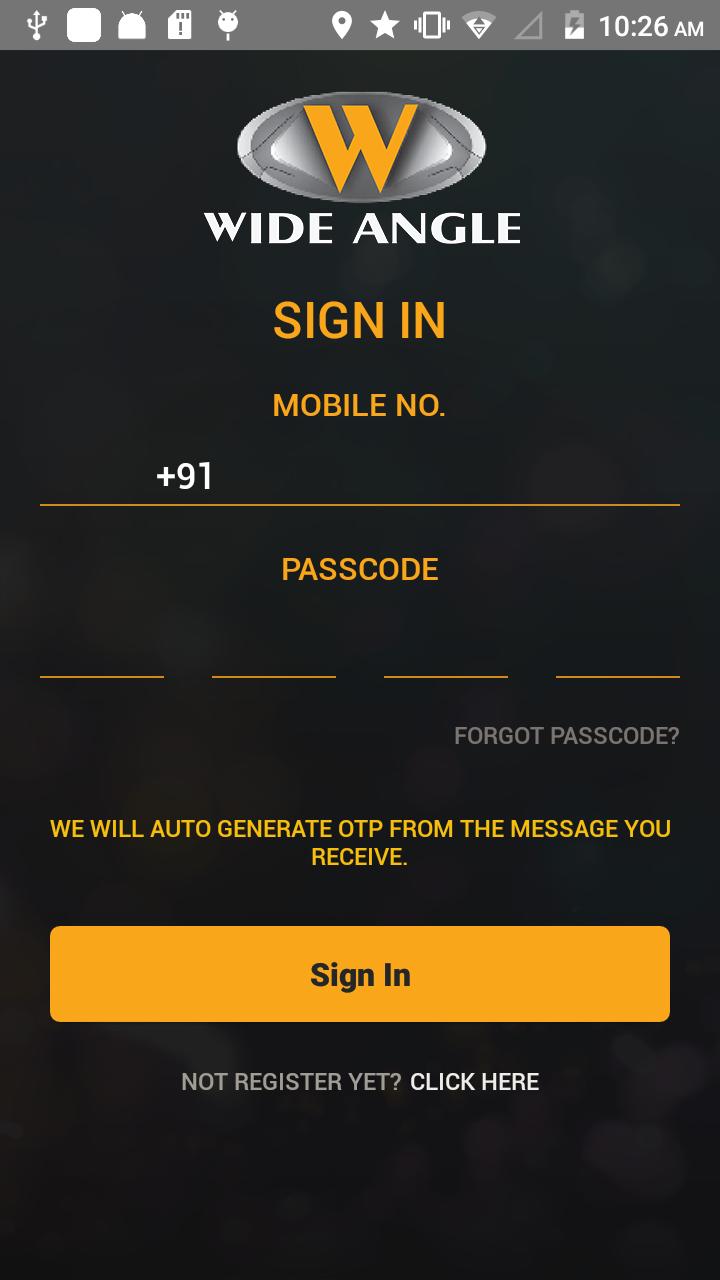Tap Click Here to register
This screenshot has height=1280, width=720.
(x=474, y=1082)
